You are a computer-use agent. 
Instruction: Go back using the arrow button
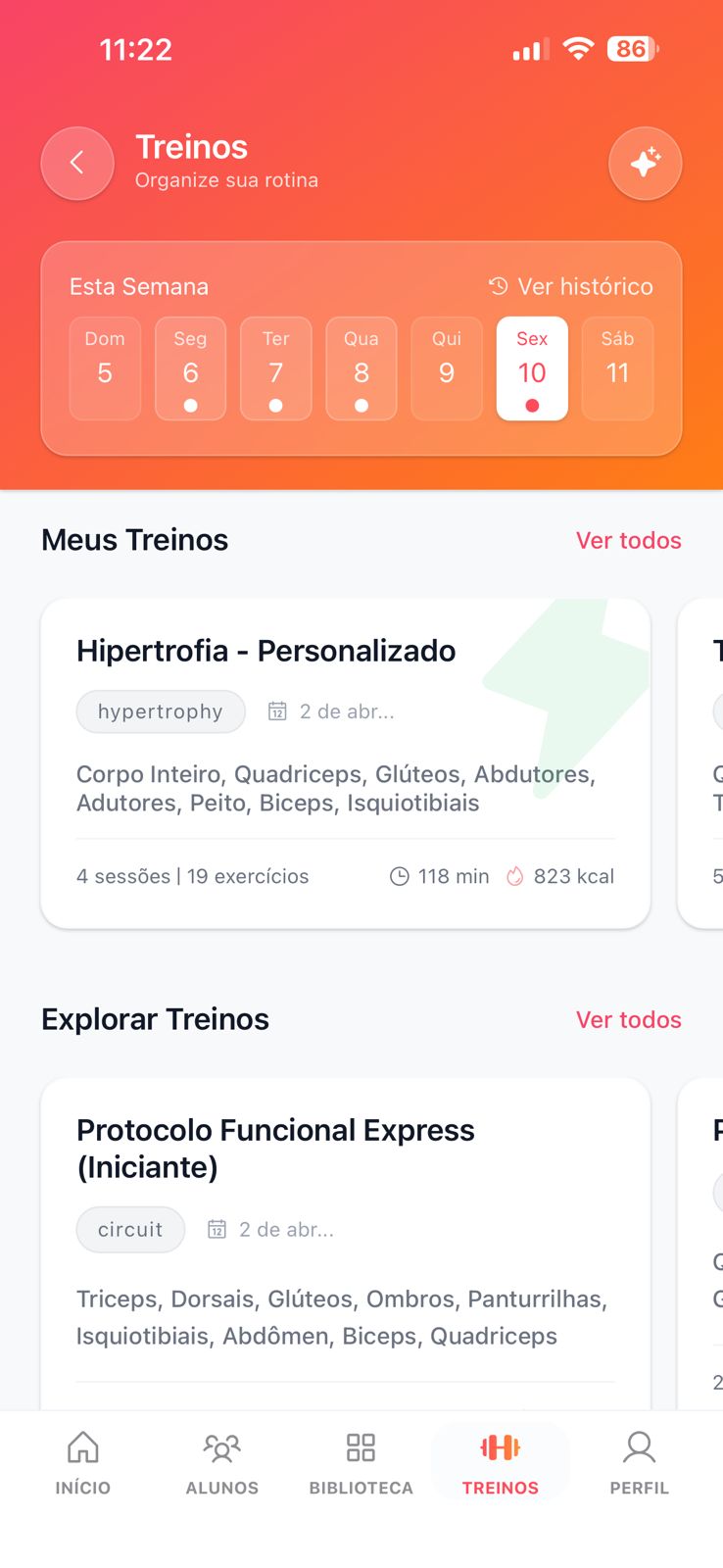click(x=77, y=164)
